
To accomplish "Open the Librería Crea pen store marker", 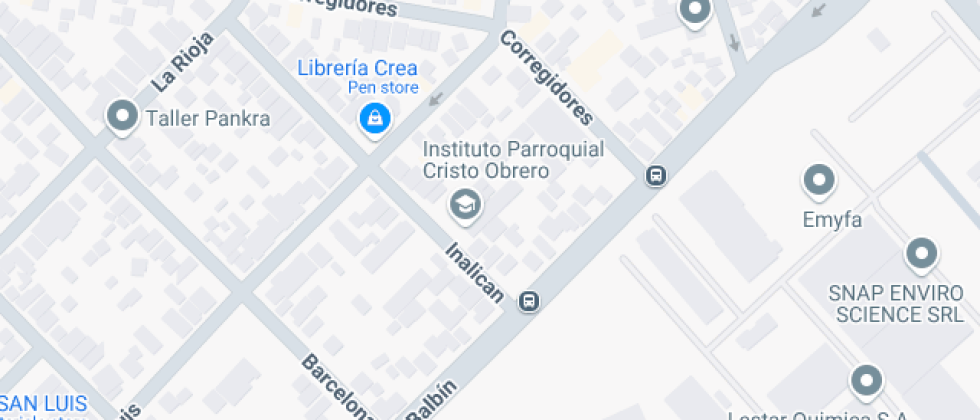I will [374, 118].
